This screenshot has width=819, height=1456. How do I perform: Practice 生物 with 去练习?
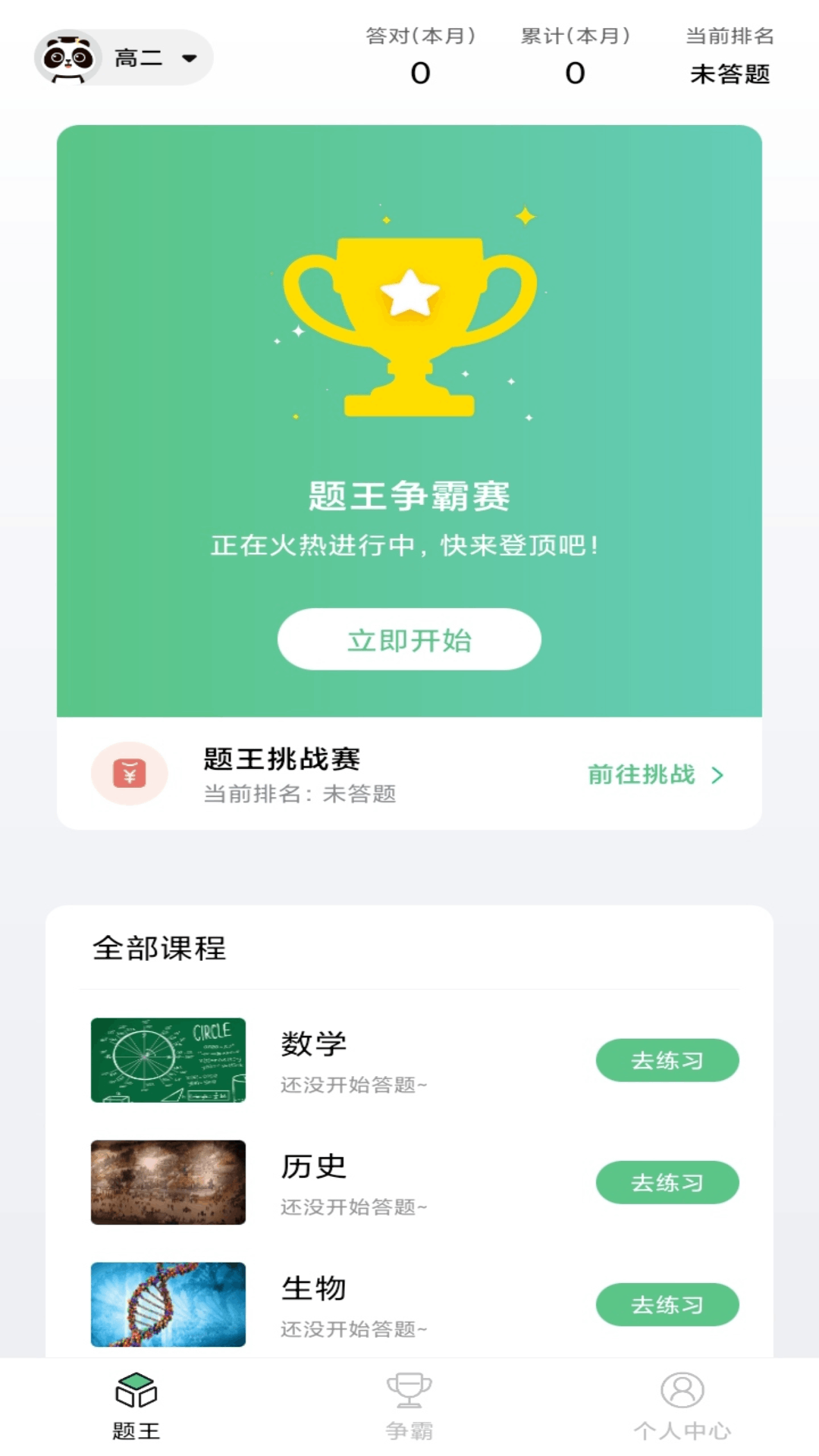tap(667, 1304)
